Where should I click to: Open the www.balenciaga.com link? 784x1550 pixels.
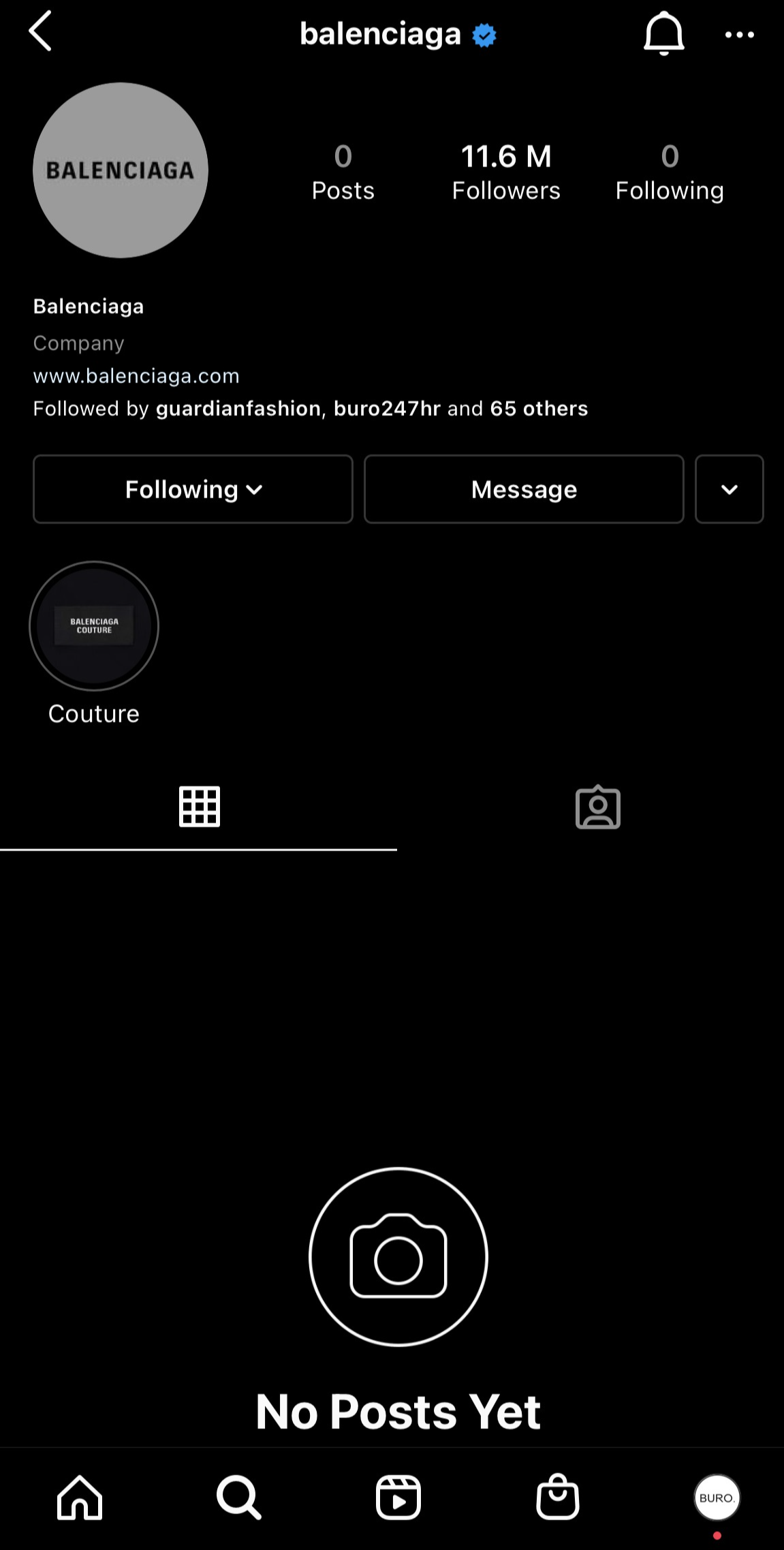coord(136,375)
